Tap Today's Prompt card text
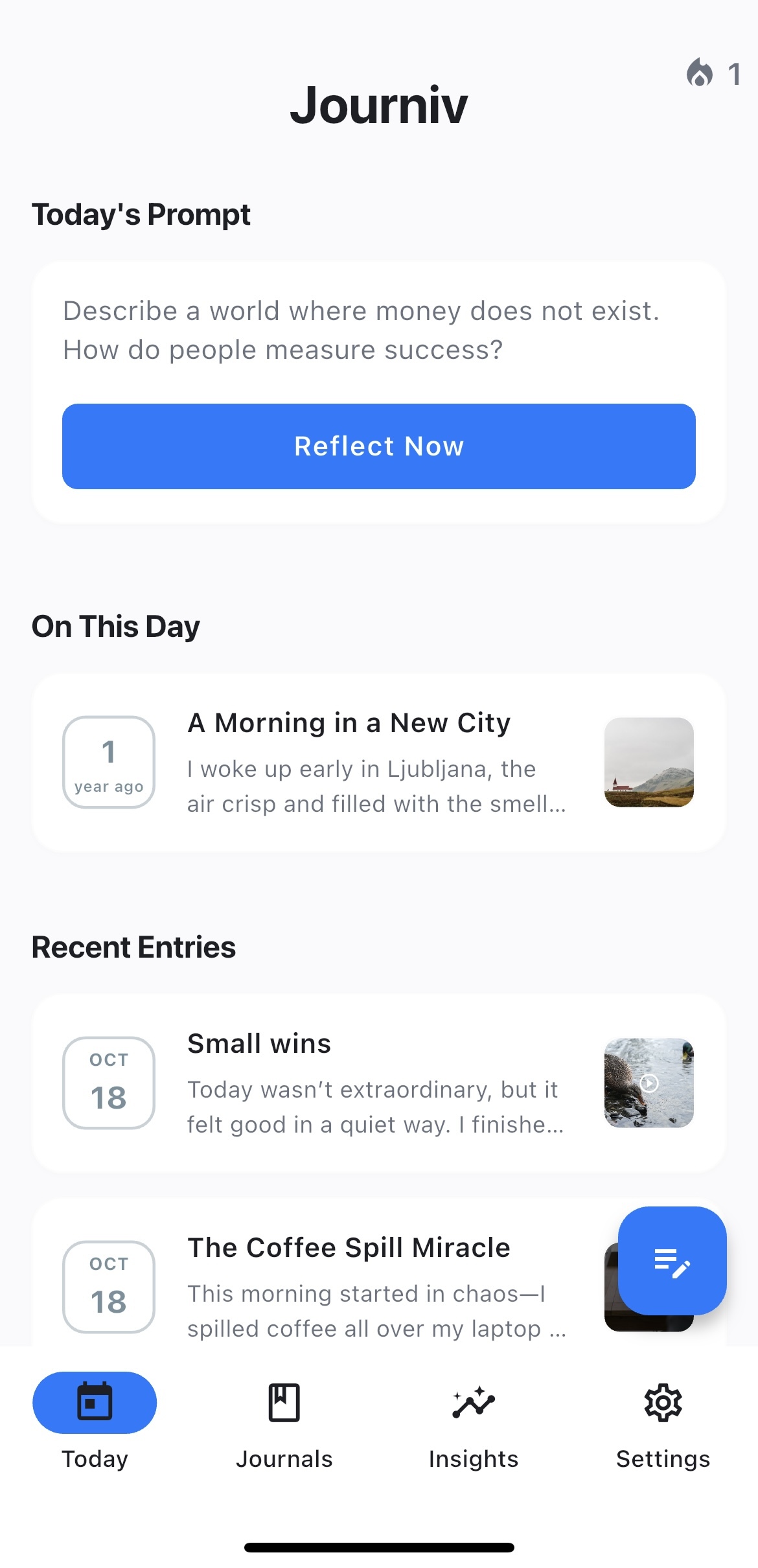758x1568 pixels. (x=362, y=330)
